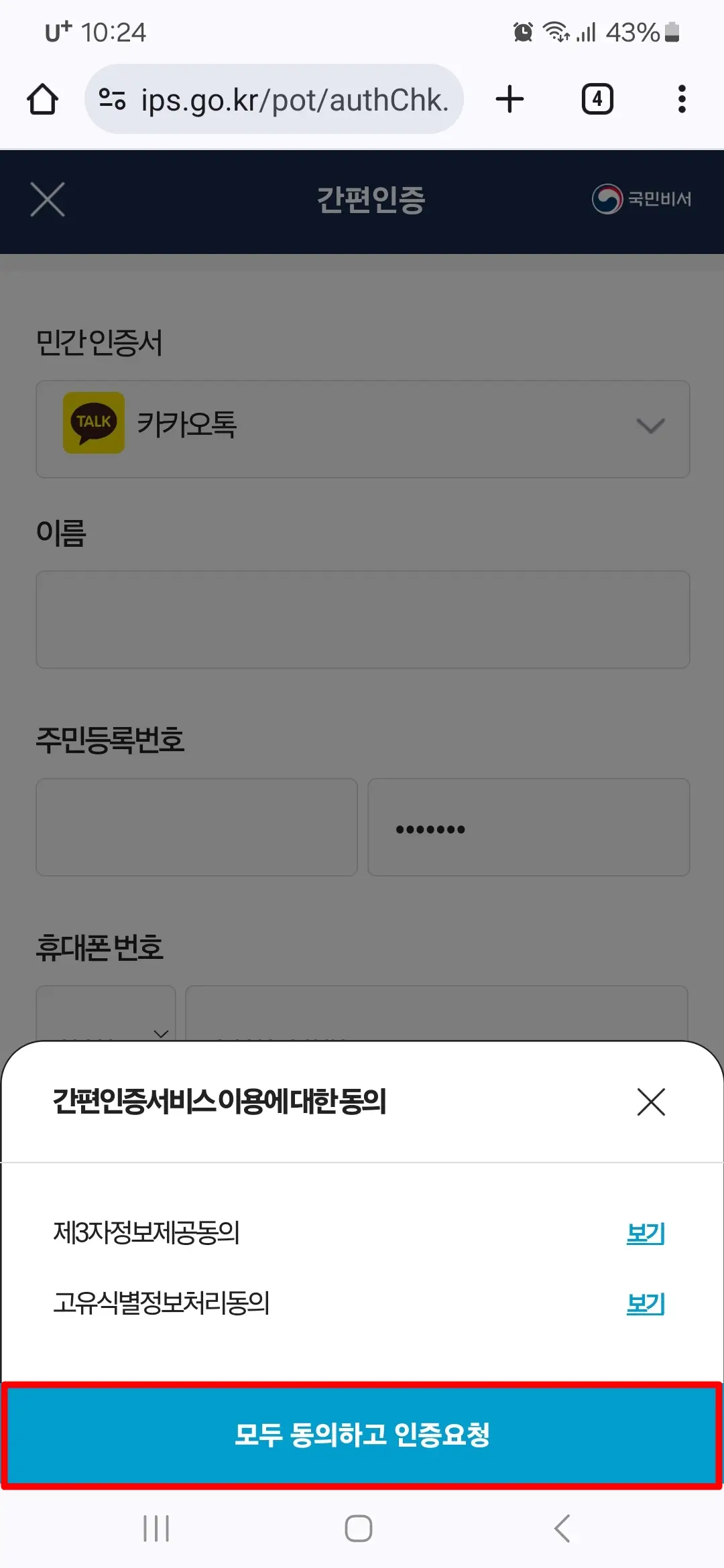Dismiss the consent bottom sheet

point(649,1103)
